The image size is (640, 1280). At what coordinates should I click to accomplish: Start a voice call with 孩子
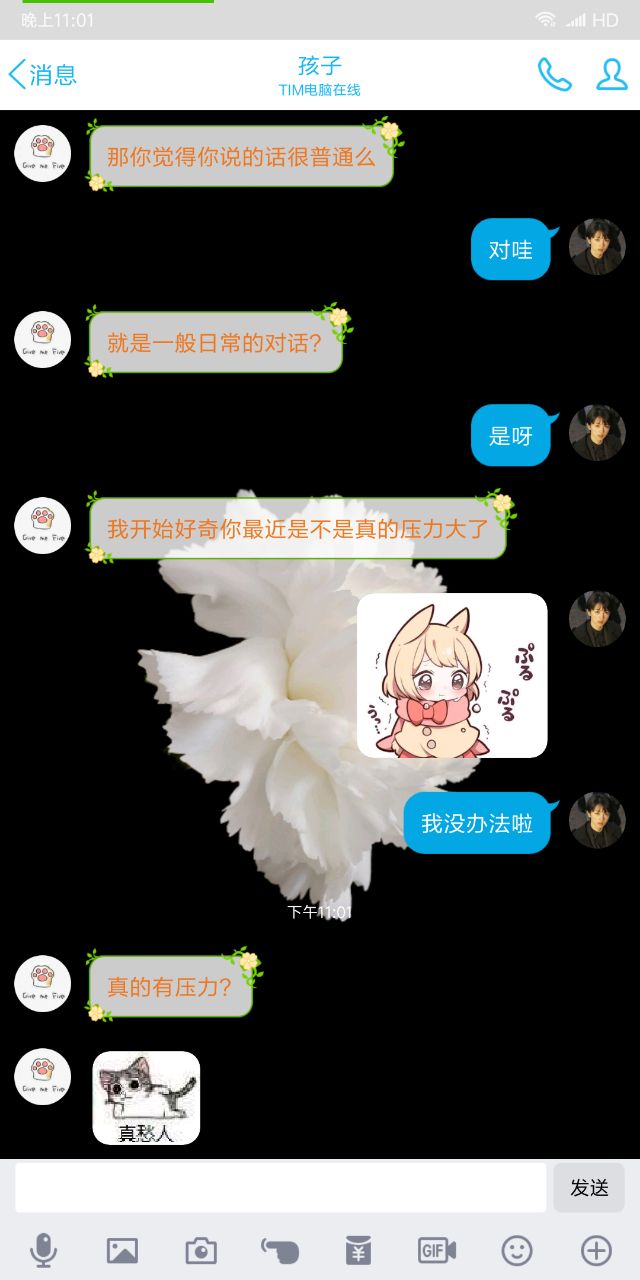tap(554, 75)
